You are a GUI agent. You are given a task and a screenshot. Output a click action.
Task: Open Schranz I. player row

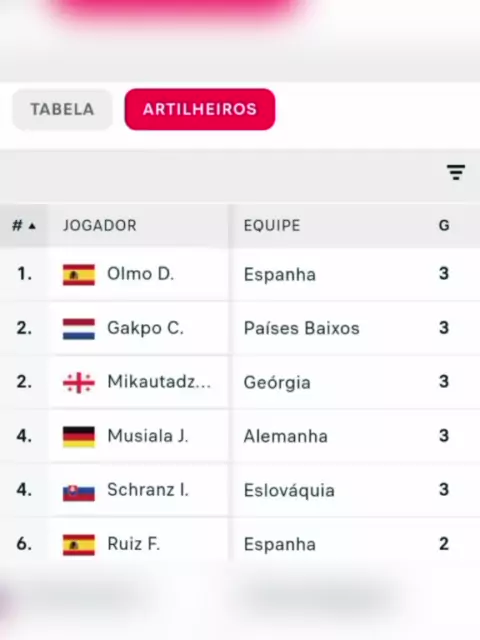240,490
